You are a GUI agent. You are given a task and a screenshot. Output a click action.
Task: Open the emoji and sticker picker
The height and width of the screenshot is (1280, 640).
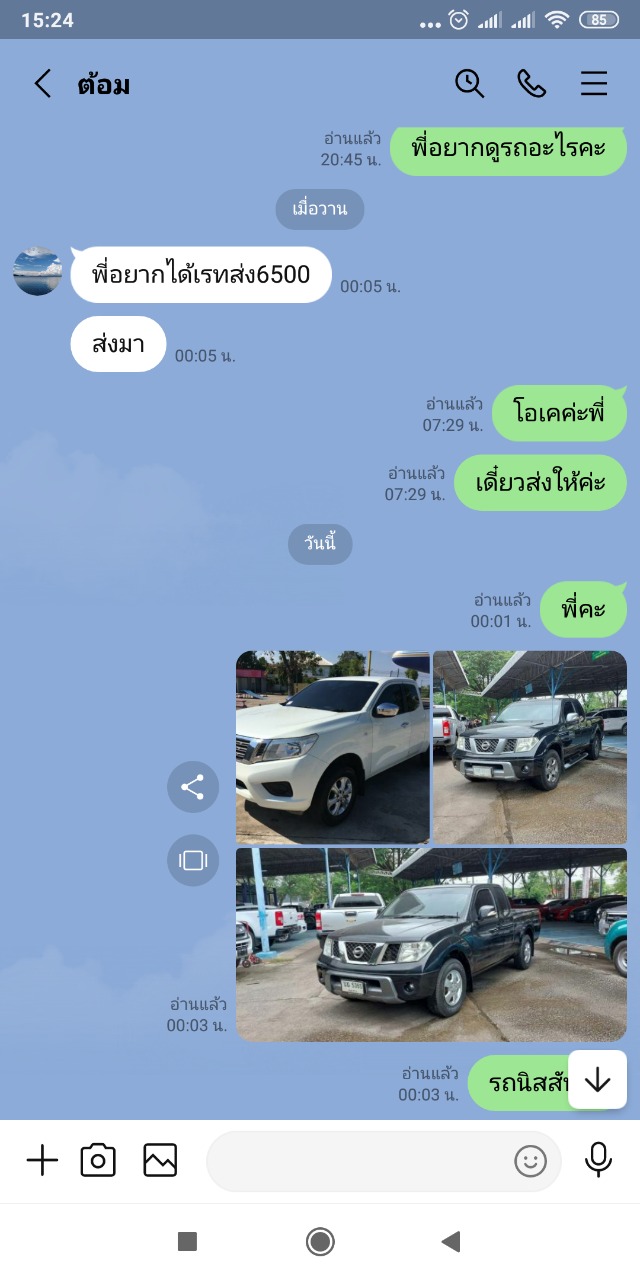[531, 1161]
